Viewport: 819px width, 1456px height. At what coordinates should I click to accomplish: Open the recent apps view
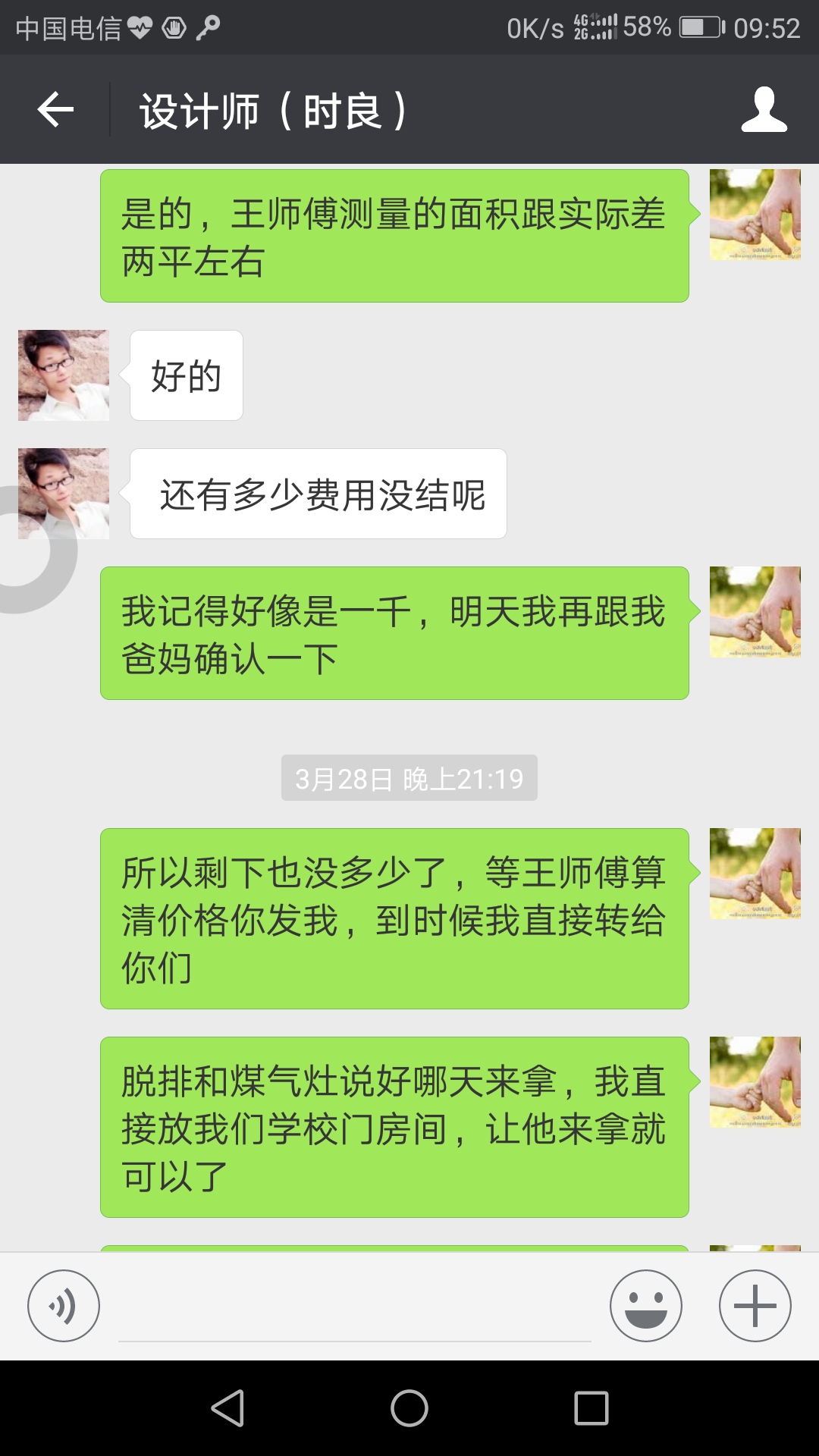click(x=591, y=1408)
